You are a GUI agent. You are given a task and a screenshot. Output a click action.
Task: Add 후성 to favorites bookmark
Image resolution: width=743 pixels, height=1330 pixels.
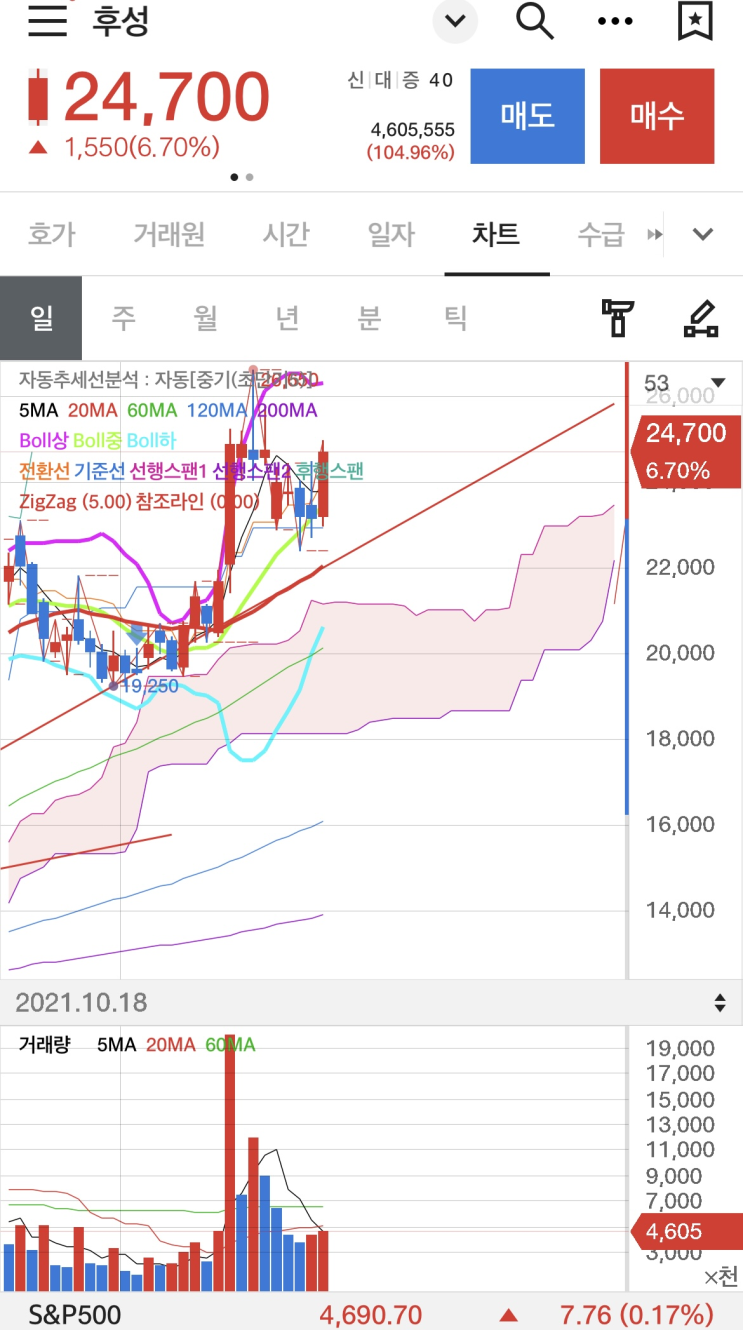695,20
